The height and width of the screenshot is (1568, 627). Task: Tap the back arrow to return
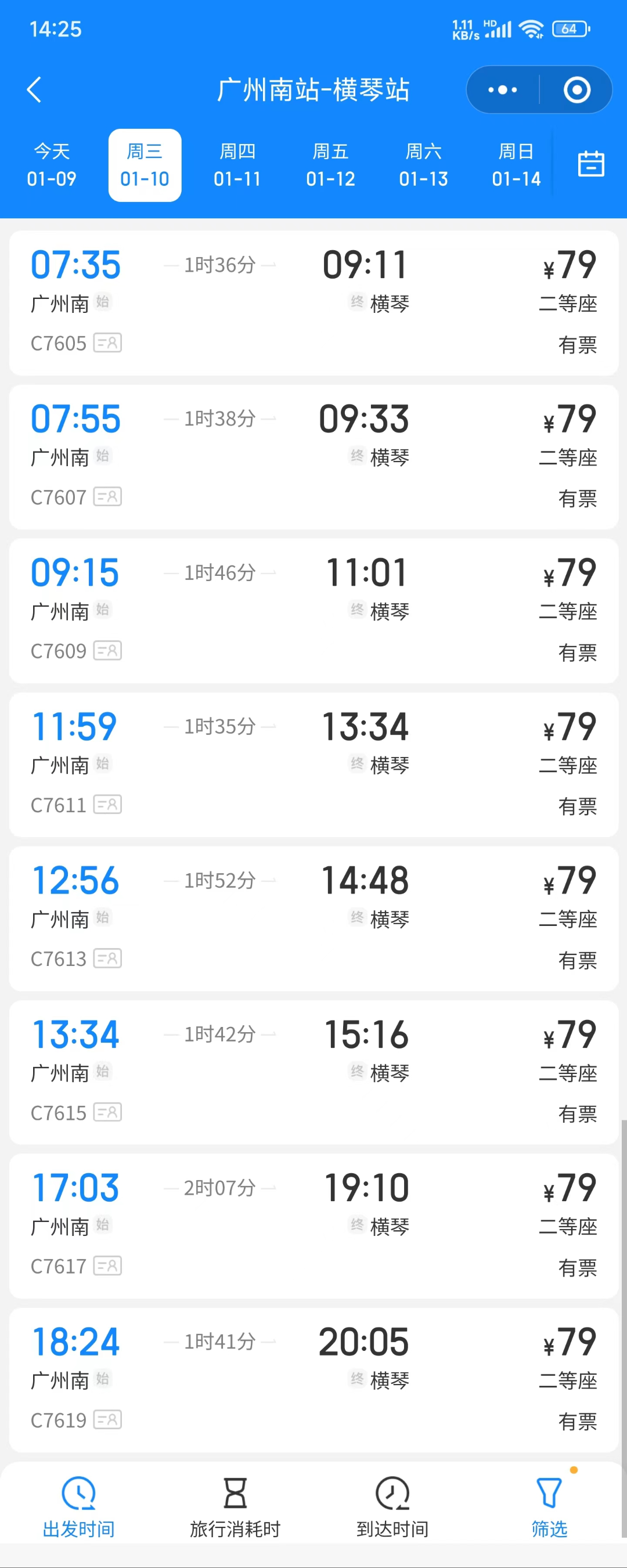click(x=35, y=89)
